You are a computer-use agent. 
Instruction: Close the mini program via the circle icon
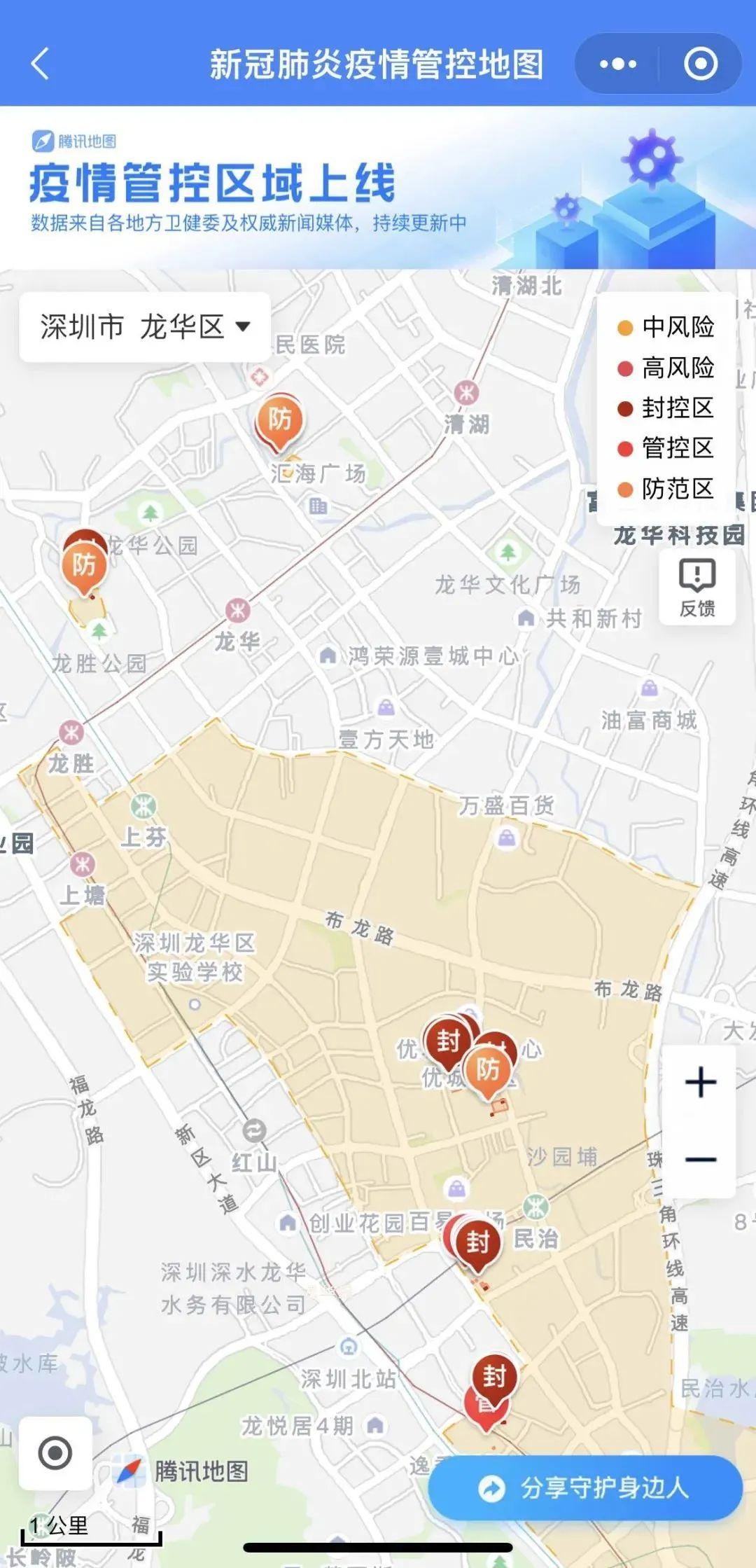(x=700, y=64)
